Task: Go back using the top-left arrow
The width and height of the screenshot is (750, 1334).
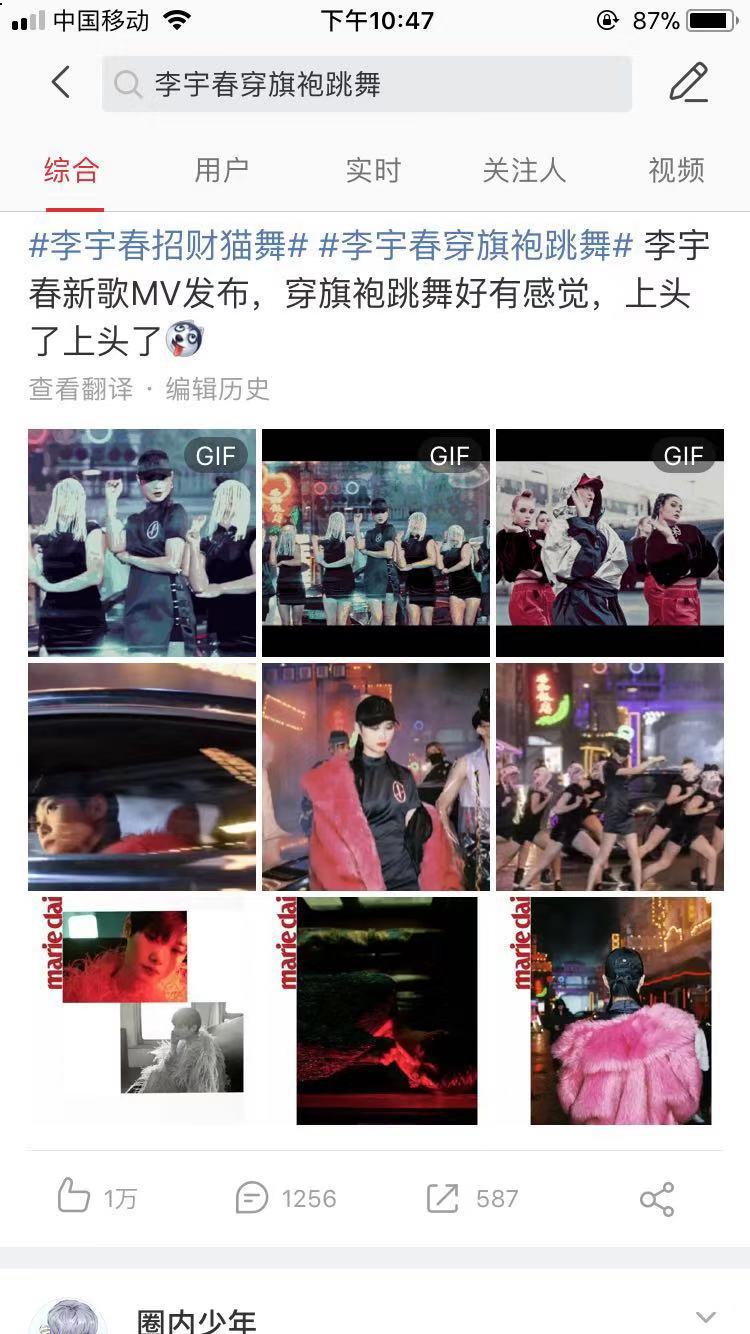Action: pos(61,83)
